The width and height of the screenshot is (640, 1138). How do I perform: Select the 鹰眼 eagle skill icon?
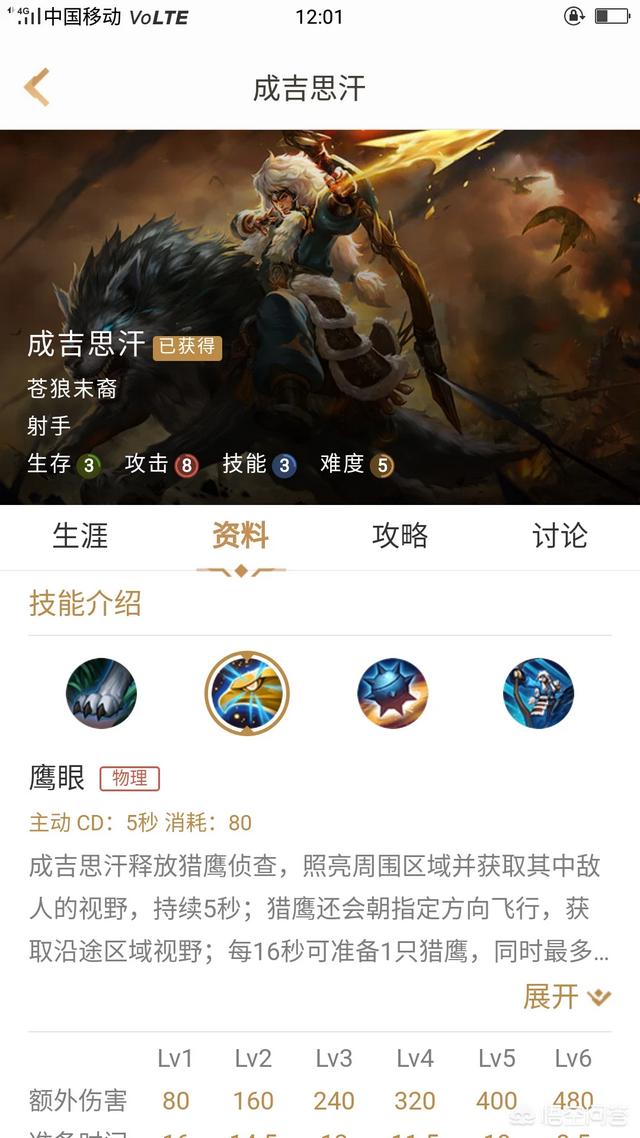click(x=247, y=693)
